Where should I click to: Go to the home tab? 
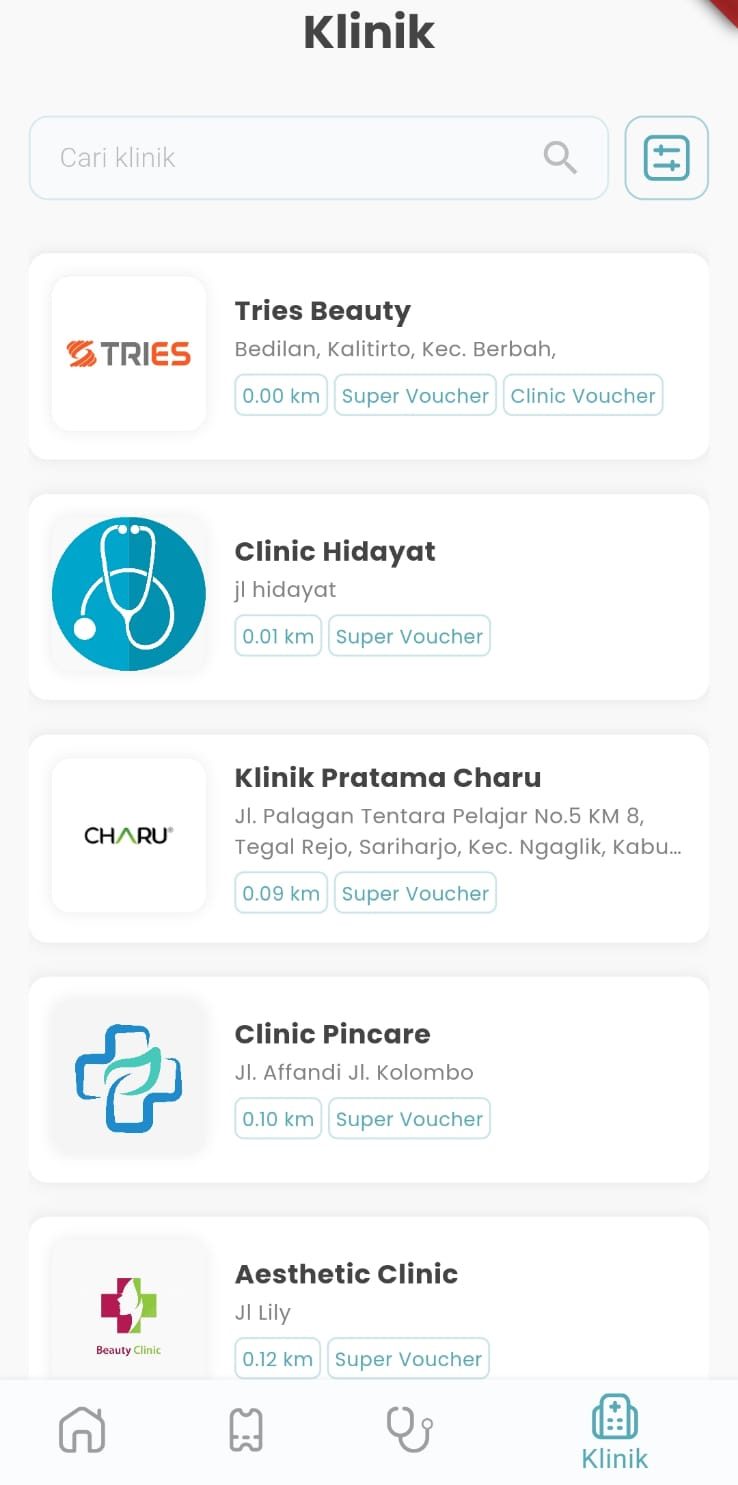click(x=82, y=1431)
